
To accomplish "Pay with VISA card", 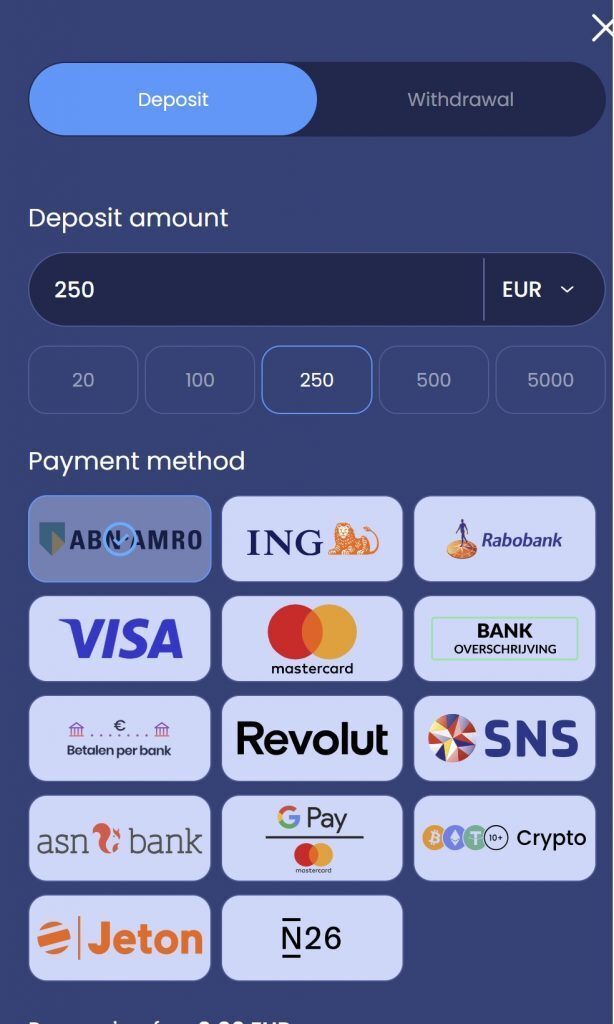I will pyautogui.click(x=120, y=639).
